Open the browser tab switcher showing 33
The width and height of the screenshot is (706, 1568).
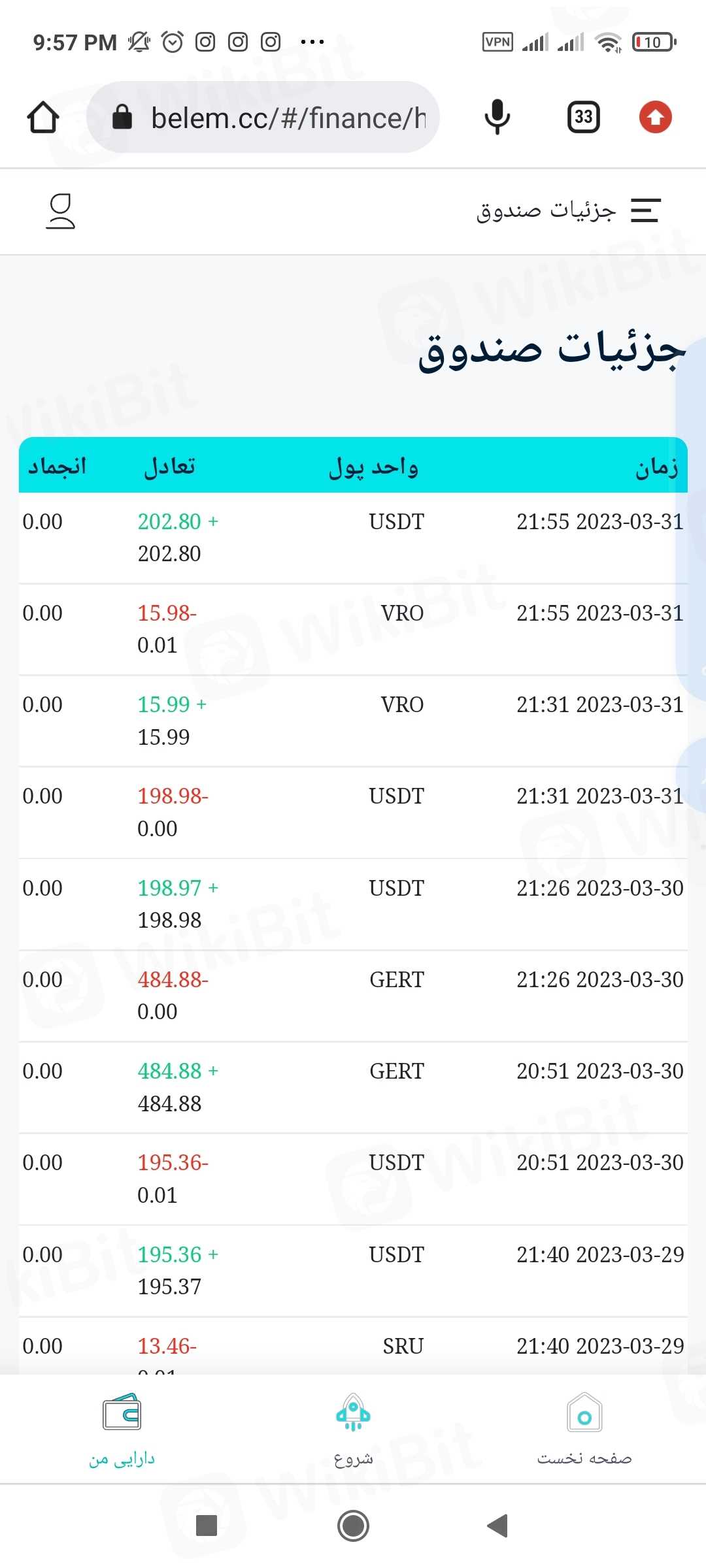coord(583,118)
